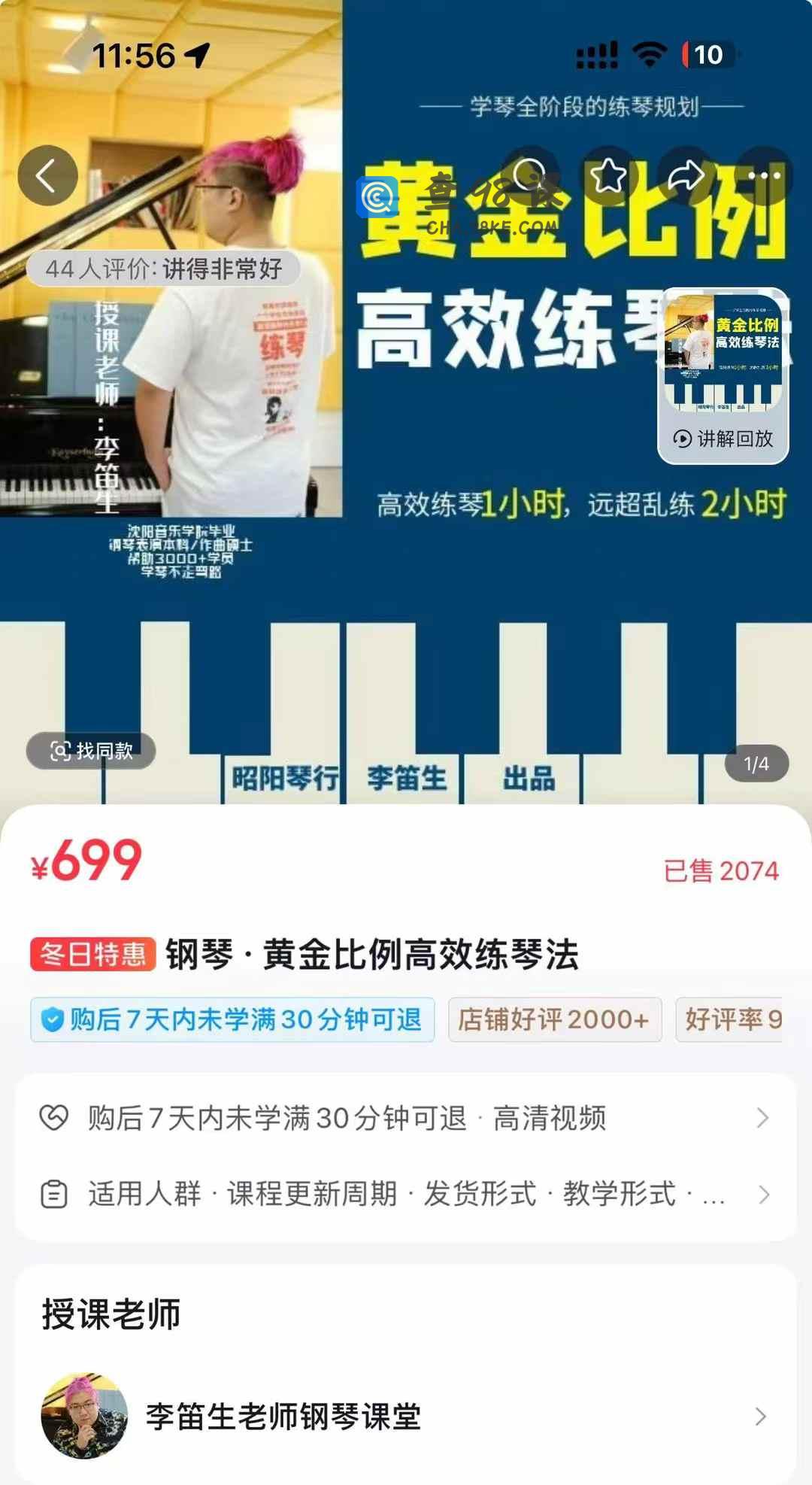The height and width of the screenshot is (1485, 812).
Task: Expand the refund and 高清视频 service row
Action: click(x=406, y=1119)
